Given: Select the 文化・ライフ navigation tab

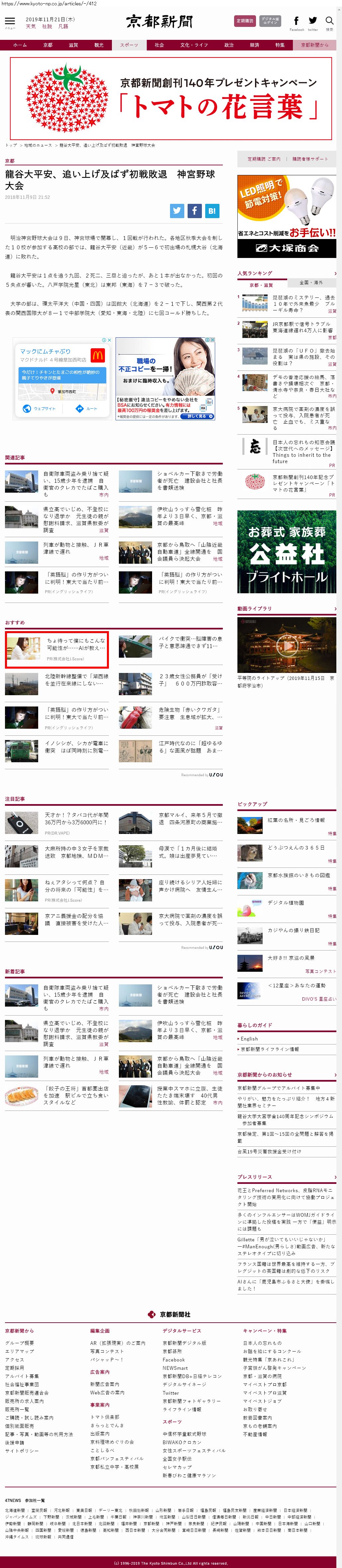Looking at the screenshot, I should point(194,45).
